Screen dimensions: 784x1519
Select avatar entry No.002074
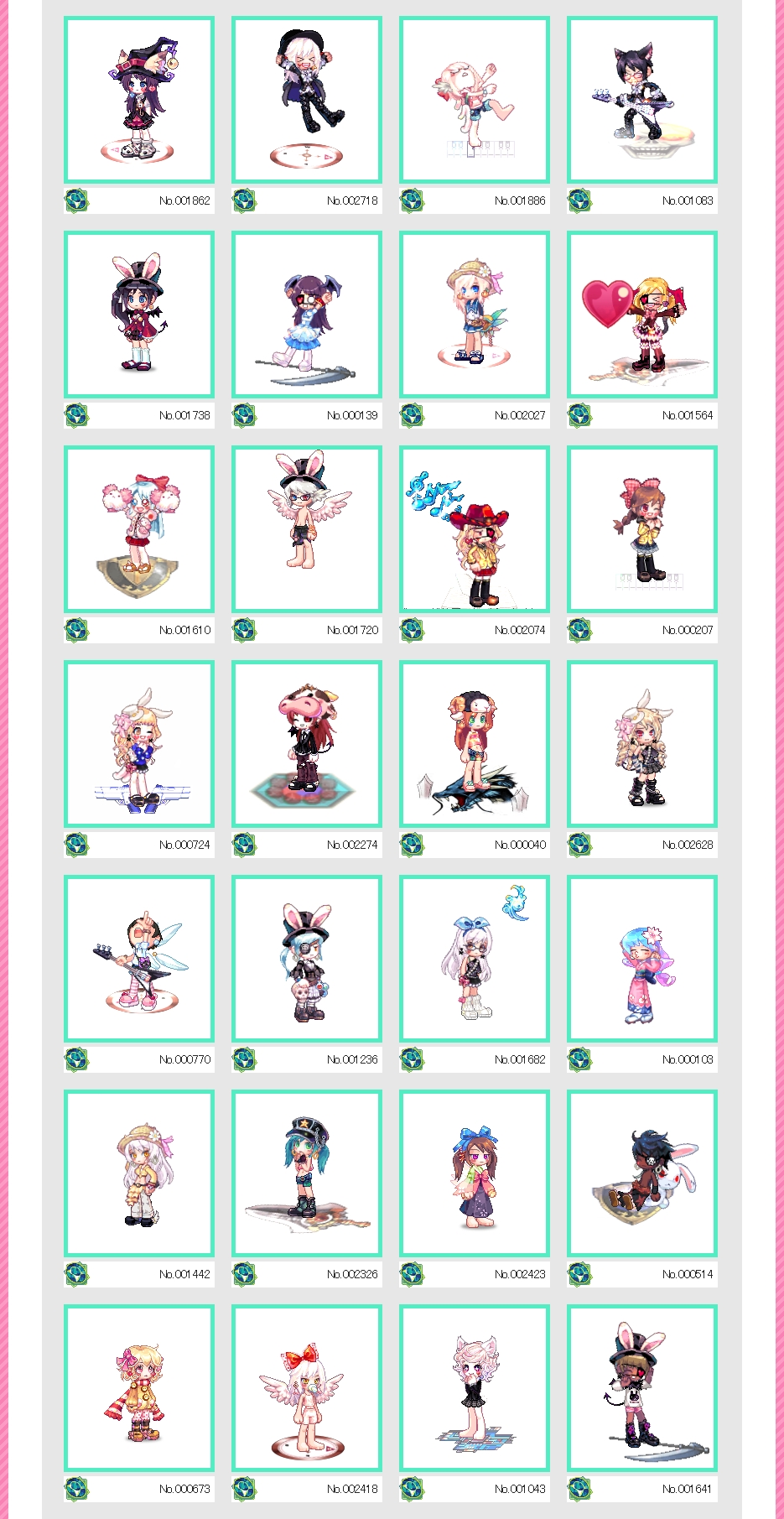click(x=475, y=529)
